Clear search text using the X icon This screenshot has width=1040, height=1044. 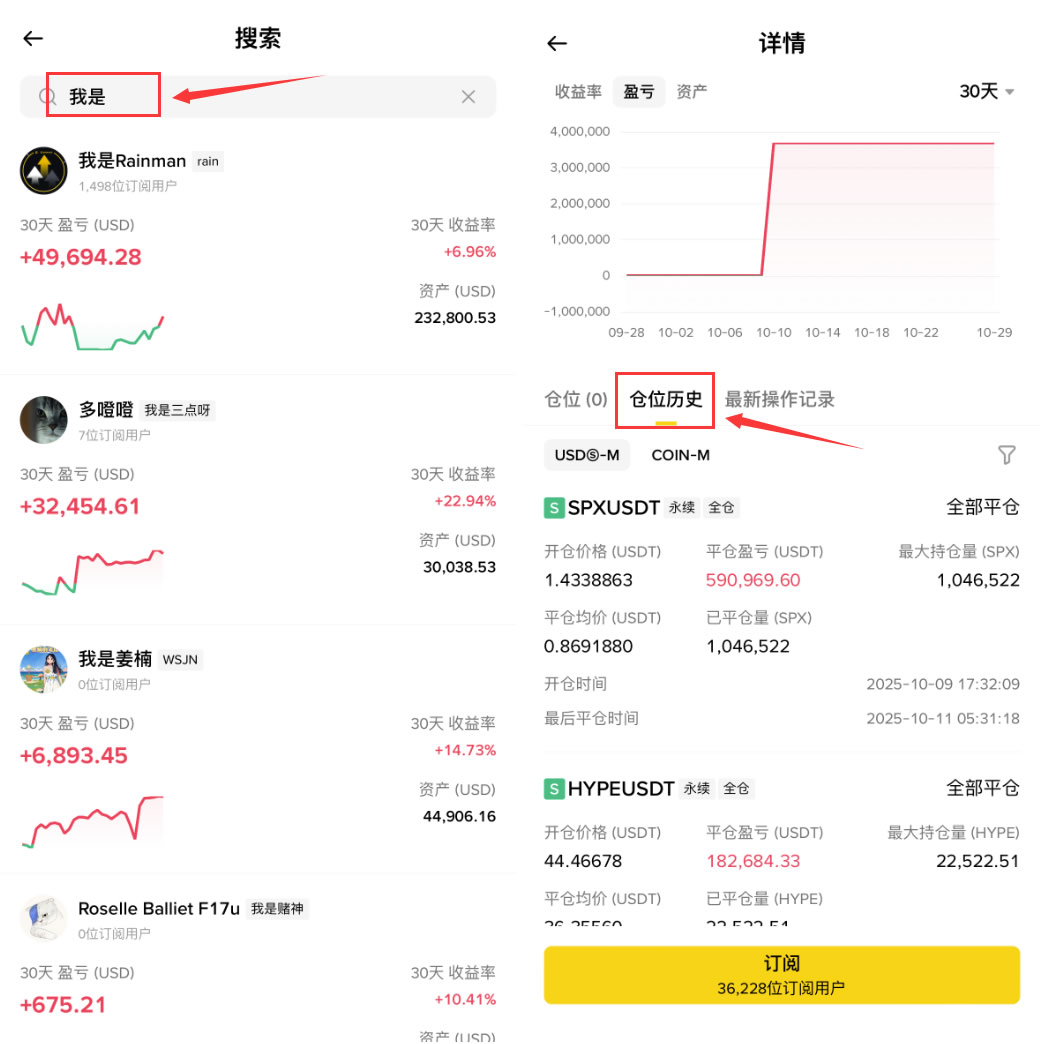click(x=468, y=96)
